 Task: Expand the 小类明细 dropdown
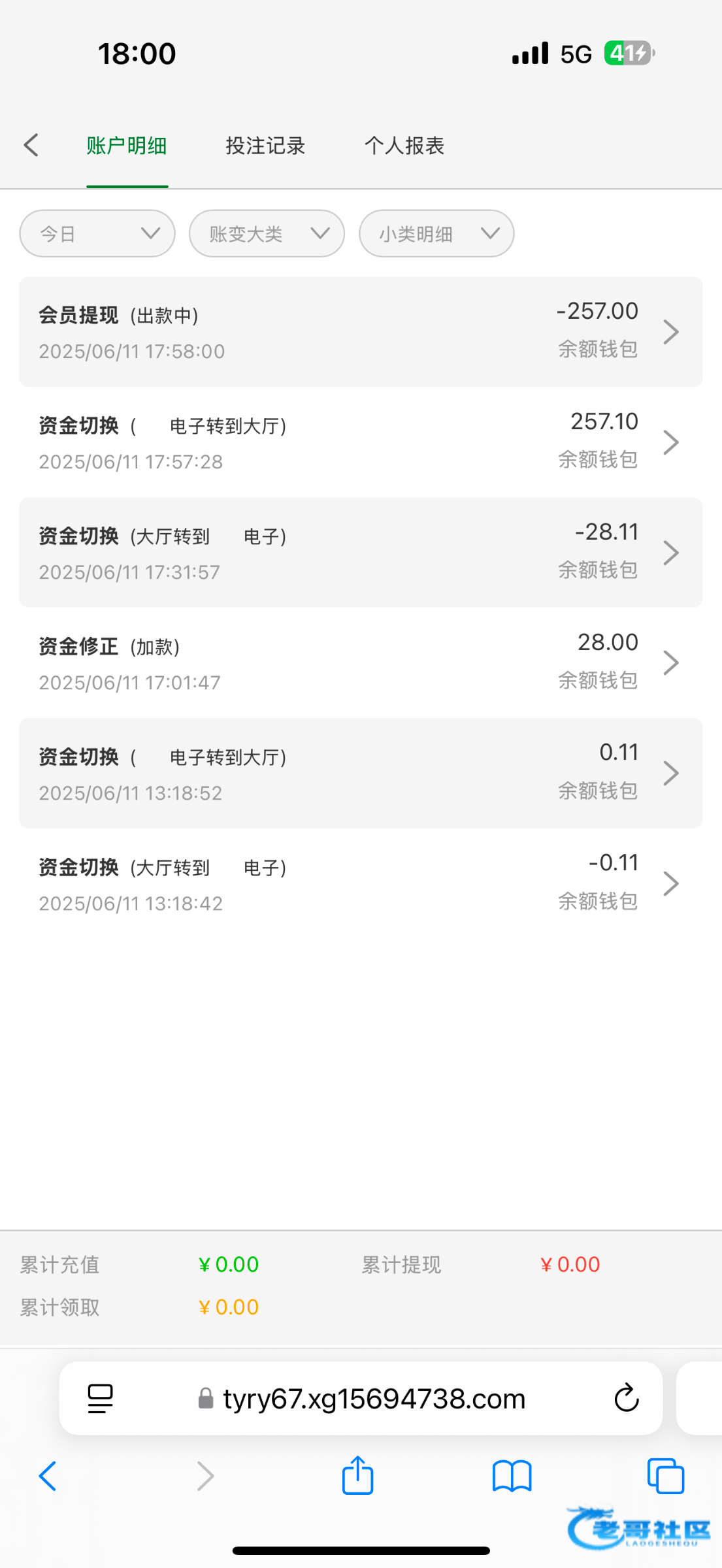436,233
